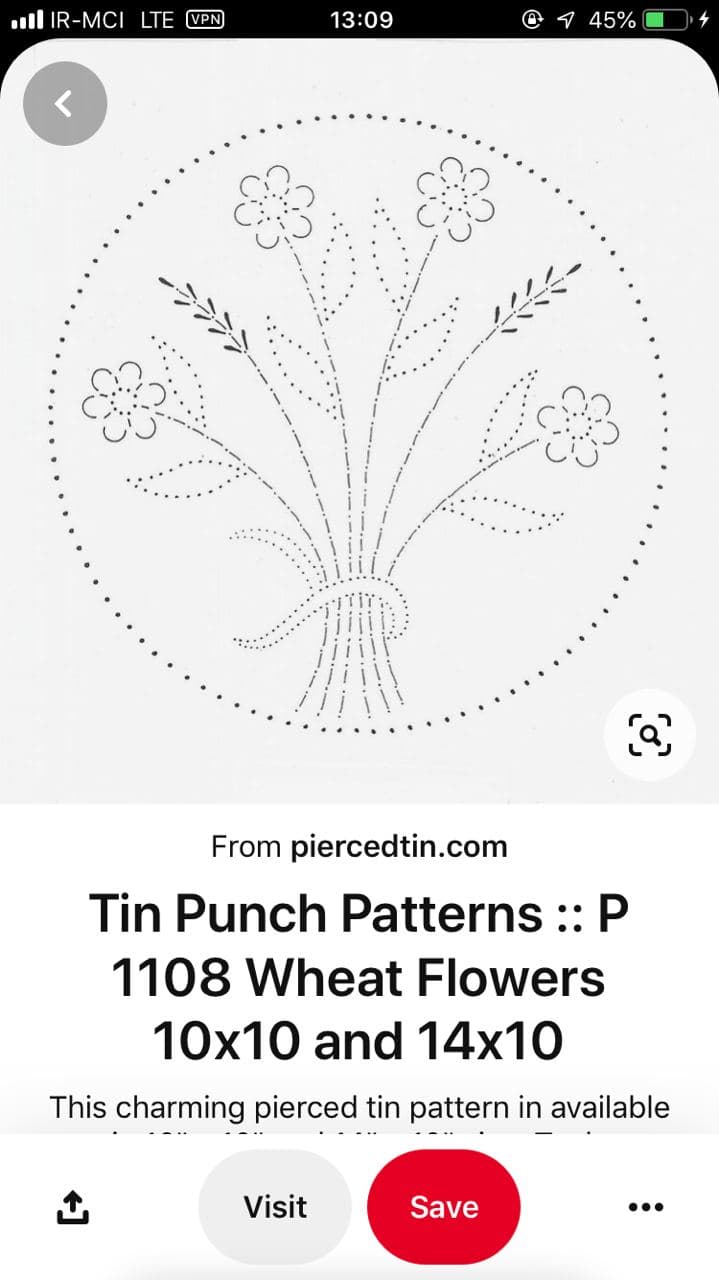Share this pin
The image size is (719, 1280).
(x=72, y=1208)
